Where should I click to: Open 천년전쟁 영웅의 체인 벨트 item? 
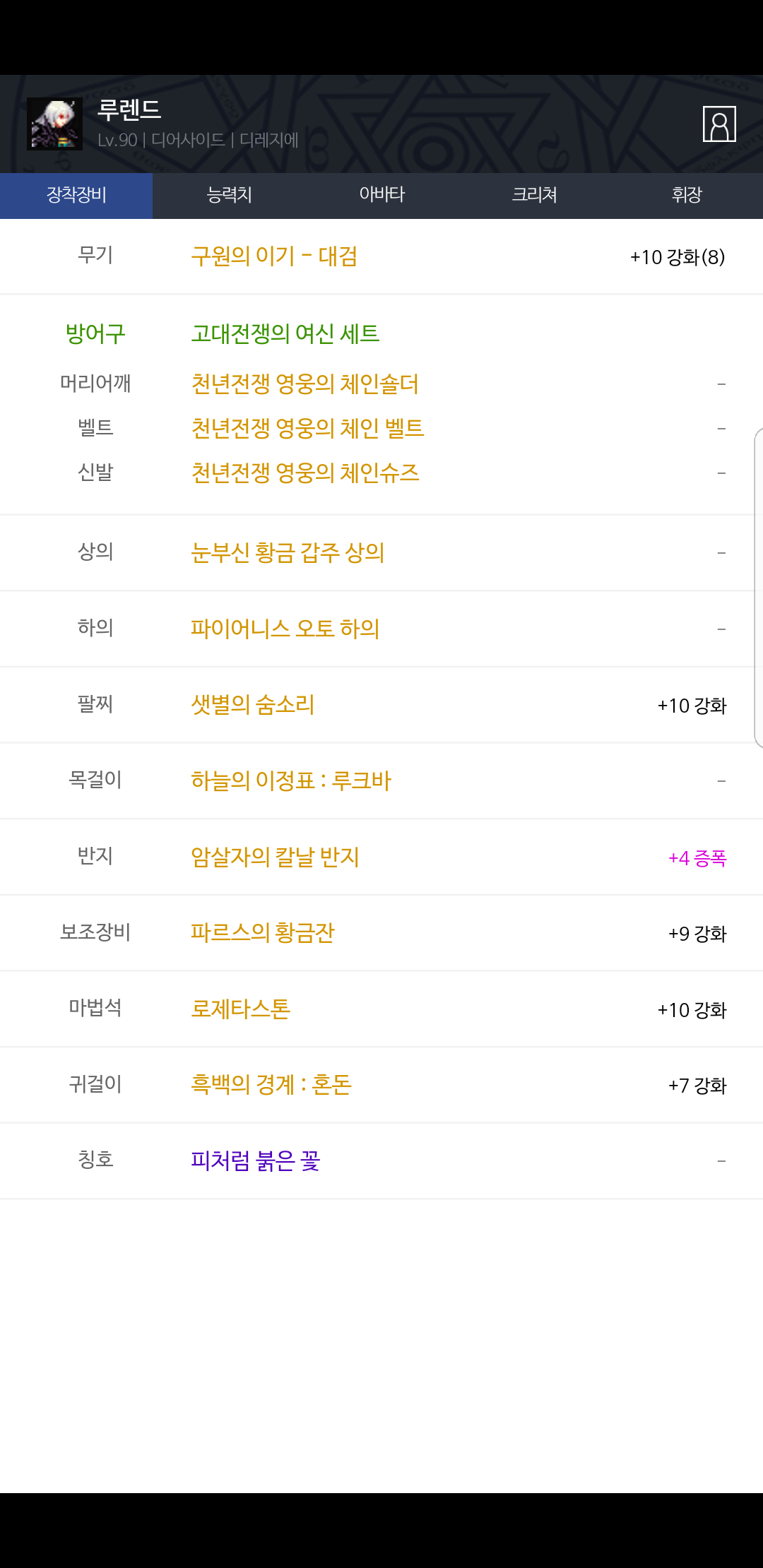(307, 428)
